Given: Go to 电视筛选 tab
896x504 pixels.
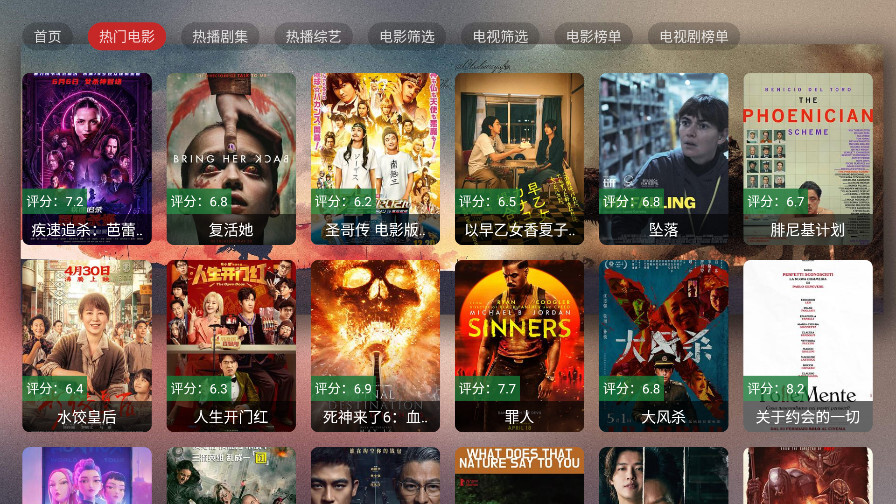Looking at the screenshot, I should point(500,37).
